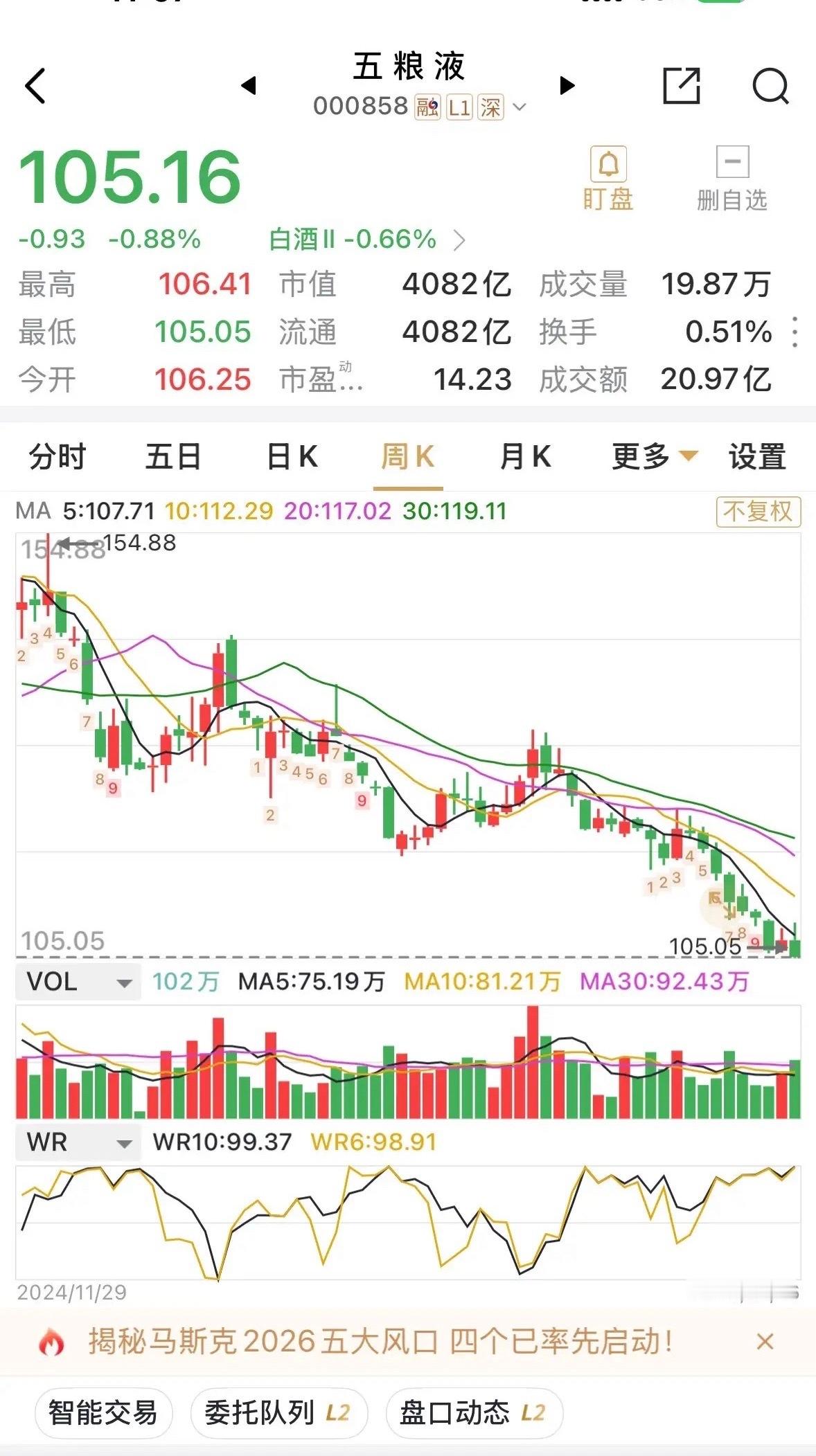The height and width of the screenshot is (1456, 816).
Task: Open the VOL indicator selector
Action: [x=78, y=981]
